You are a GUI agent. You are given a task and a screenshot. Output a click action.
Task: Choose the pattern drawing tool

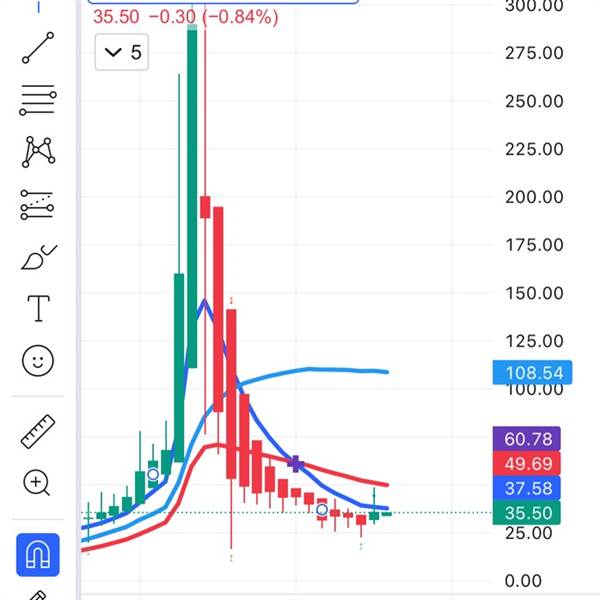coord(38,152)
